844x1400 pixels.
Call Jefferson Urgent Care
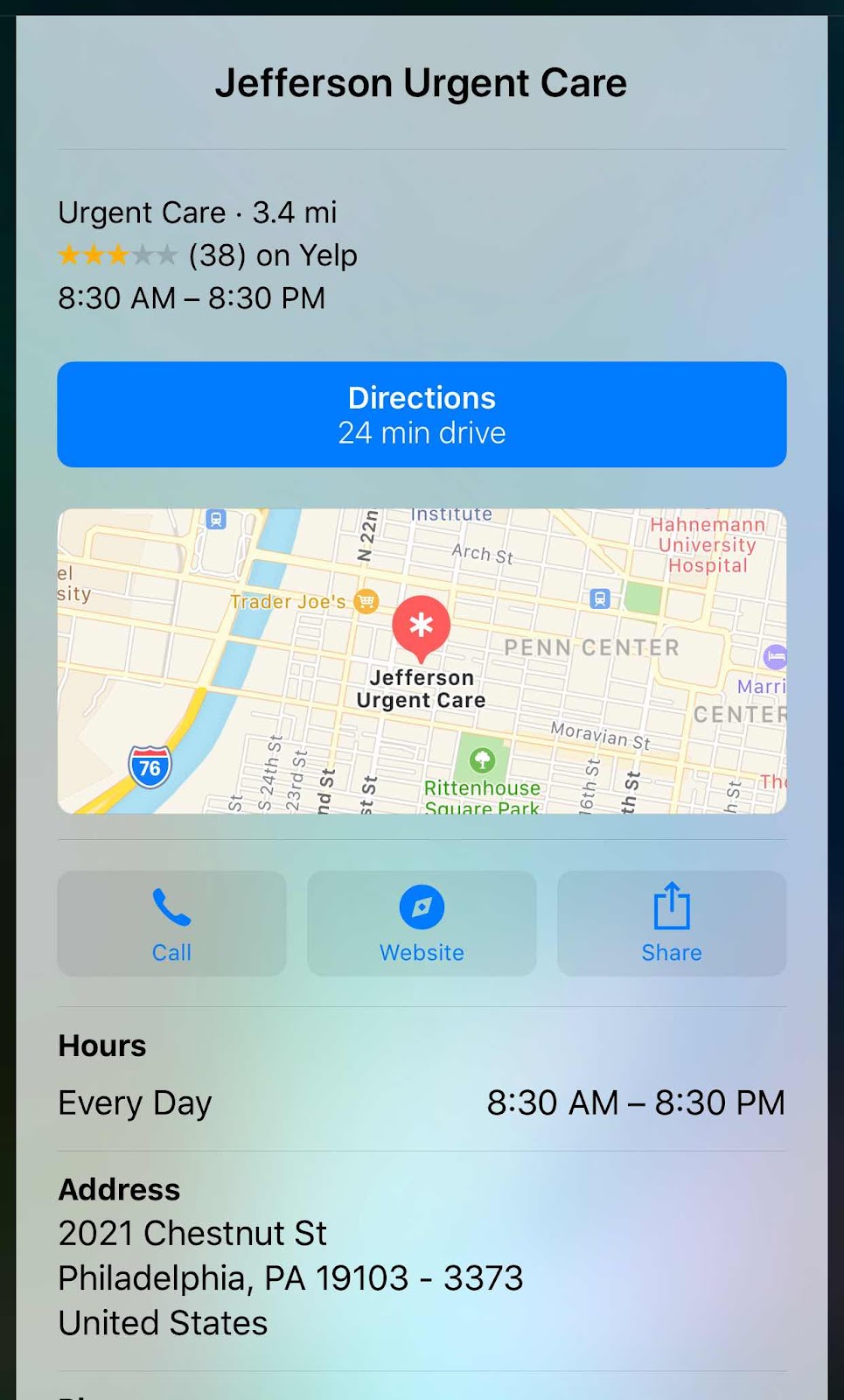click(x=171, y=923)
